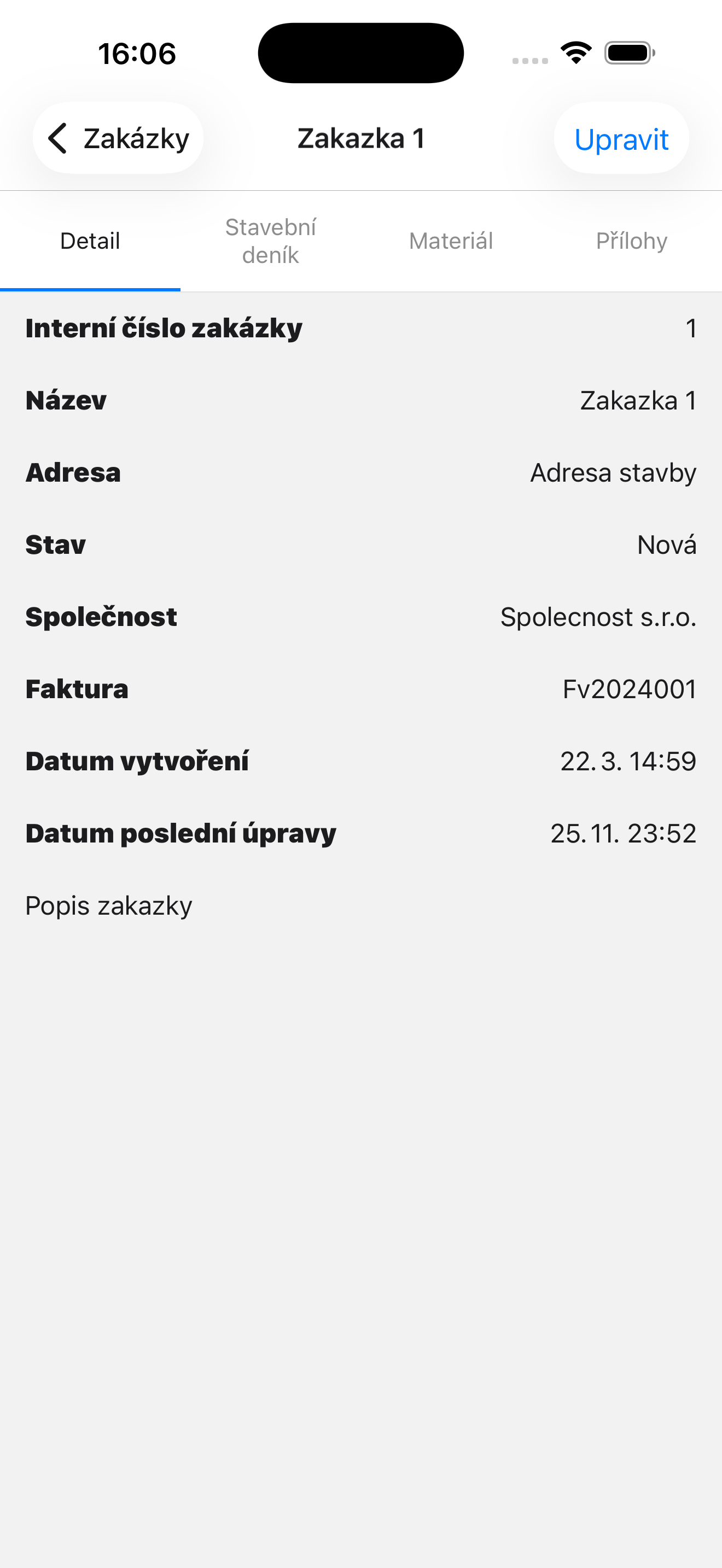The image size is (722, 1568).
Task: Tap the Adresa stavby value
Action: tap(614, 472)
